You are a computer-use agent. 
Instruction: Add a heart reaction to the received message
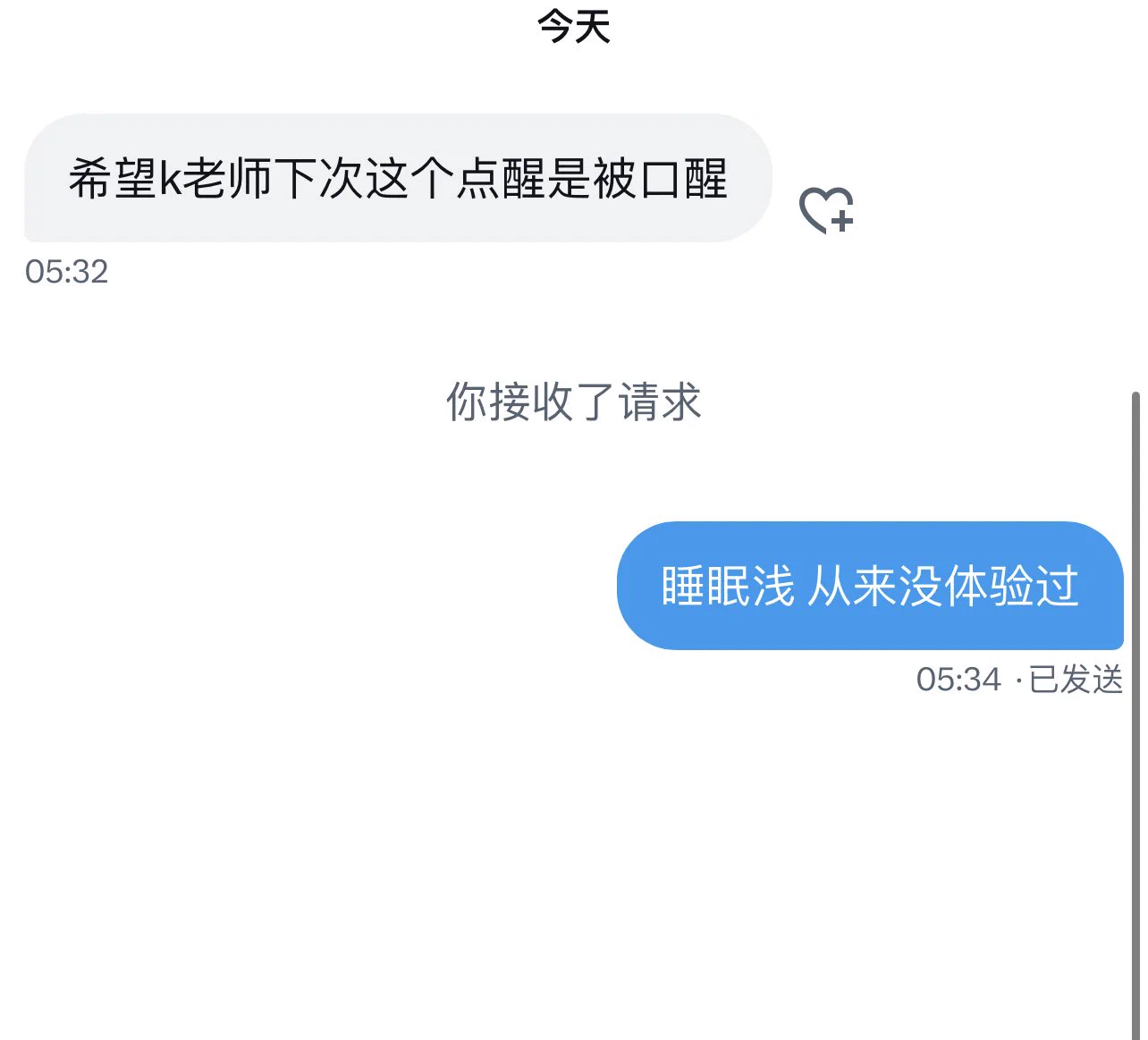coord(825,210)
